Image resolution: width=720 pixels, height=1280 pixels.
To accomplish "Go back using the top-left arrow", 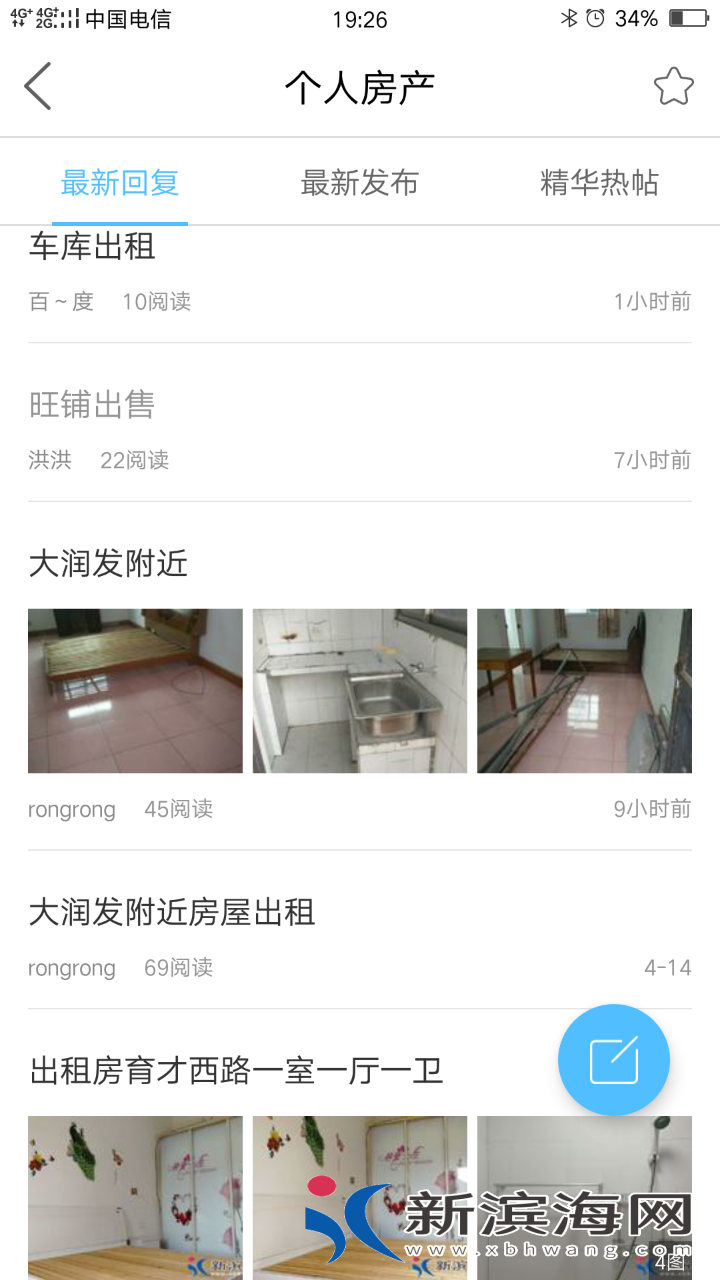I will pyautogui.click(x=38, y=87).
